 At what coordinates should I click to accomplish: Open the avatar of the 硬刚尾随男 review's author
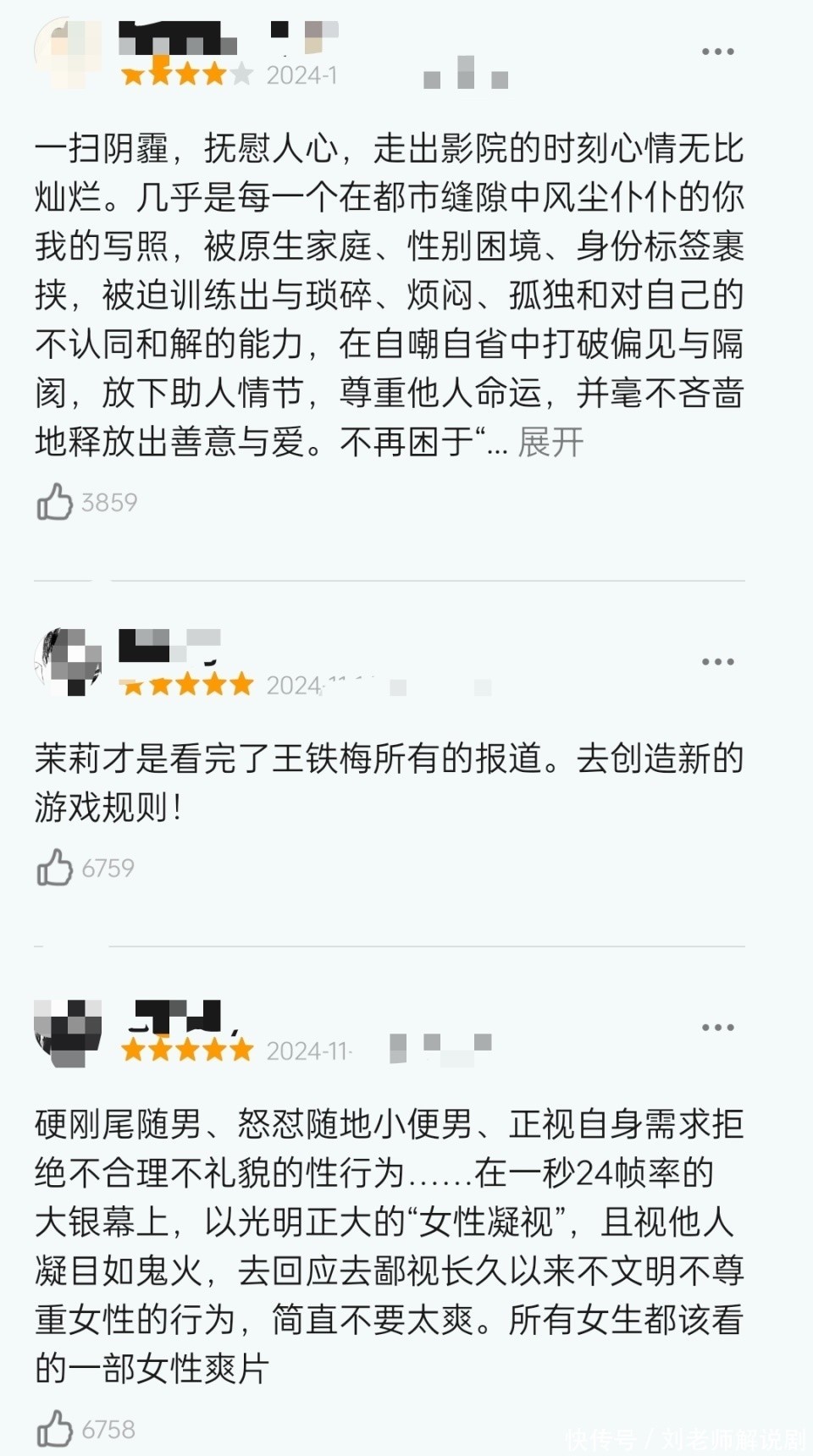click(68, 1033)
